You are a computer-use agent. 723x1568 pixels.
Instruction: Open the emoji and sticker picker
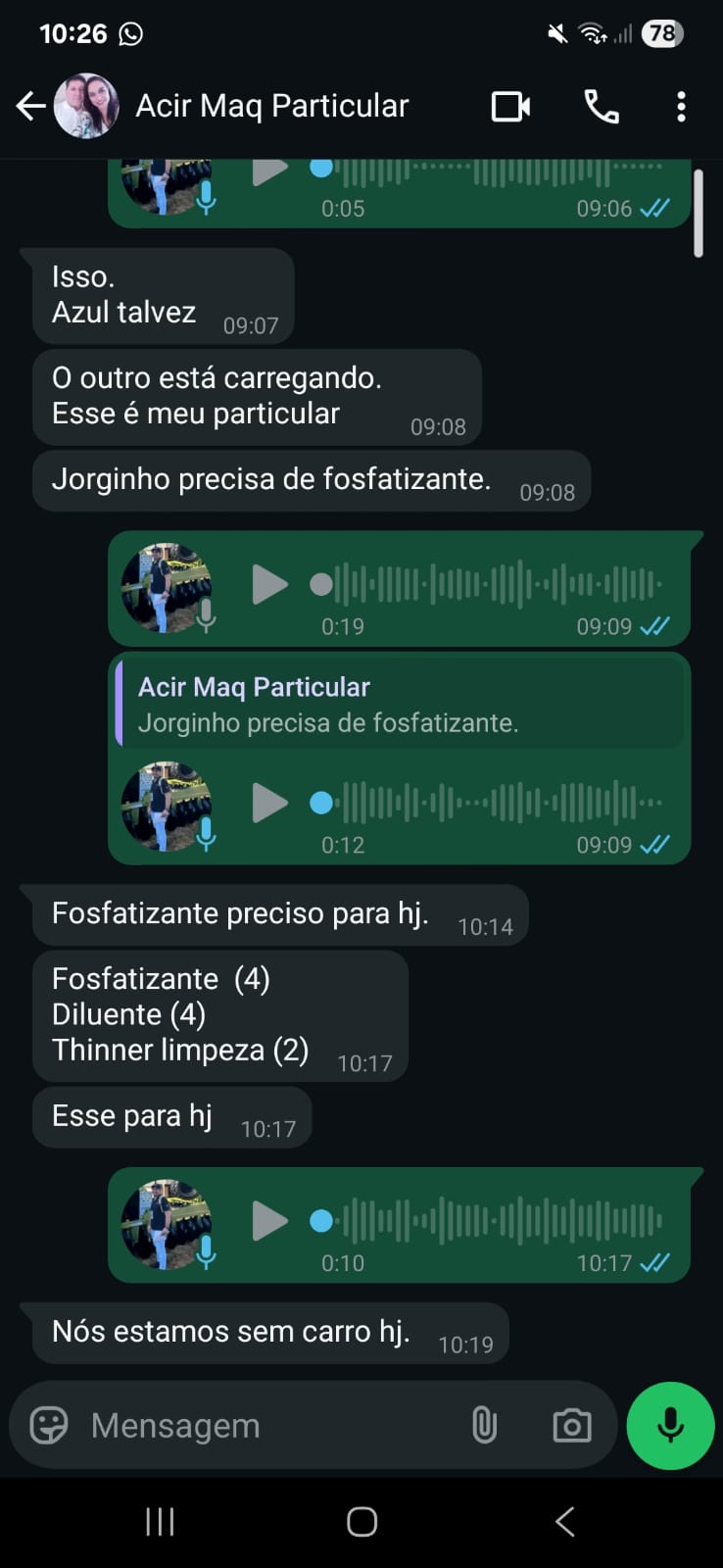[x=49, y=1425]
